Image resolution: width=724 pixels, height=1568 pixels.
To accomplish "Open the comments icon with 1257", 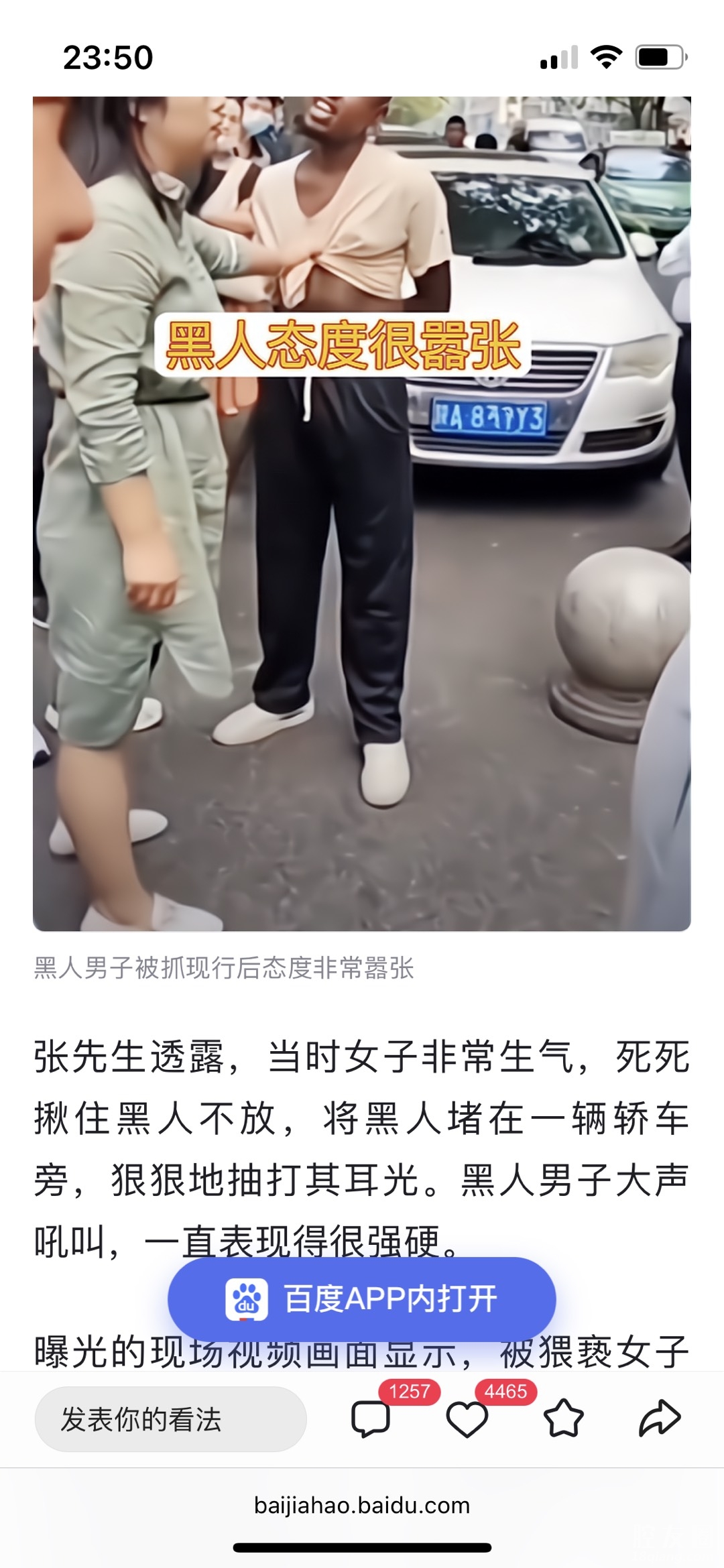I will click(x=370, y=1419).
